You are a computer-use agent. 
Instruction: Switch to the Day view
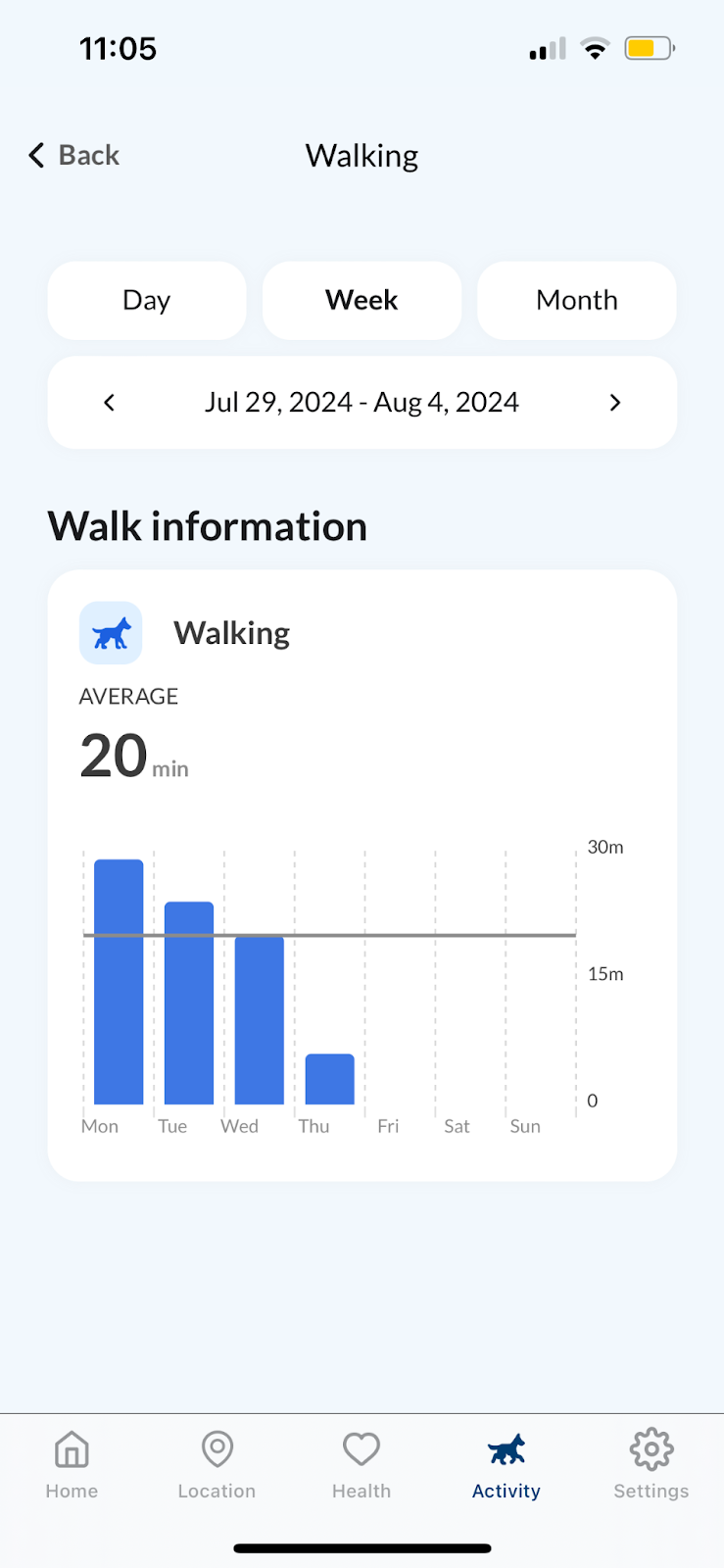tap(147, 300)
